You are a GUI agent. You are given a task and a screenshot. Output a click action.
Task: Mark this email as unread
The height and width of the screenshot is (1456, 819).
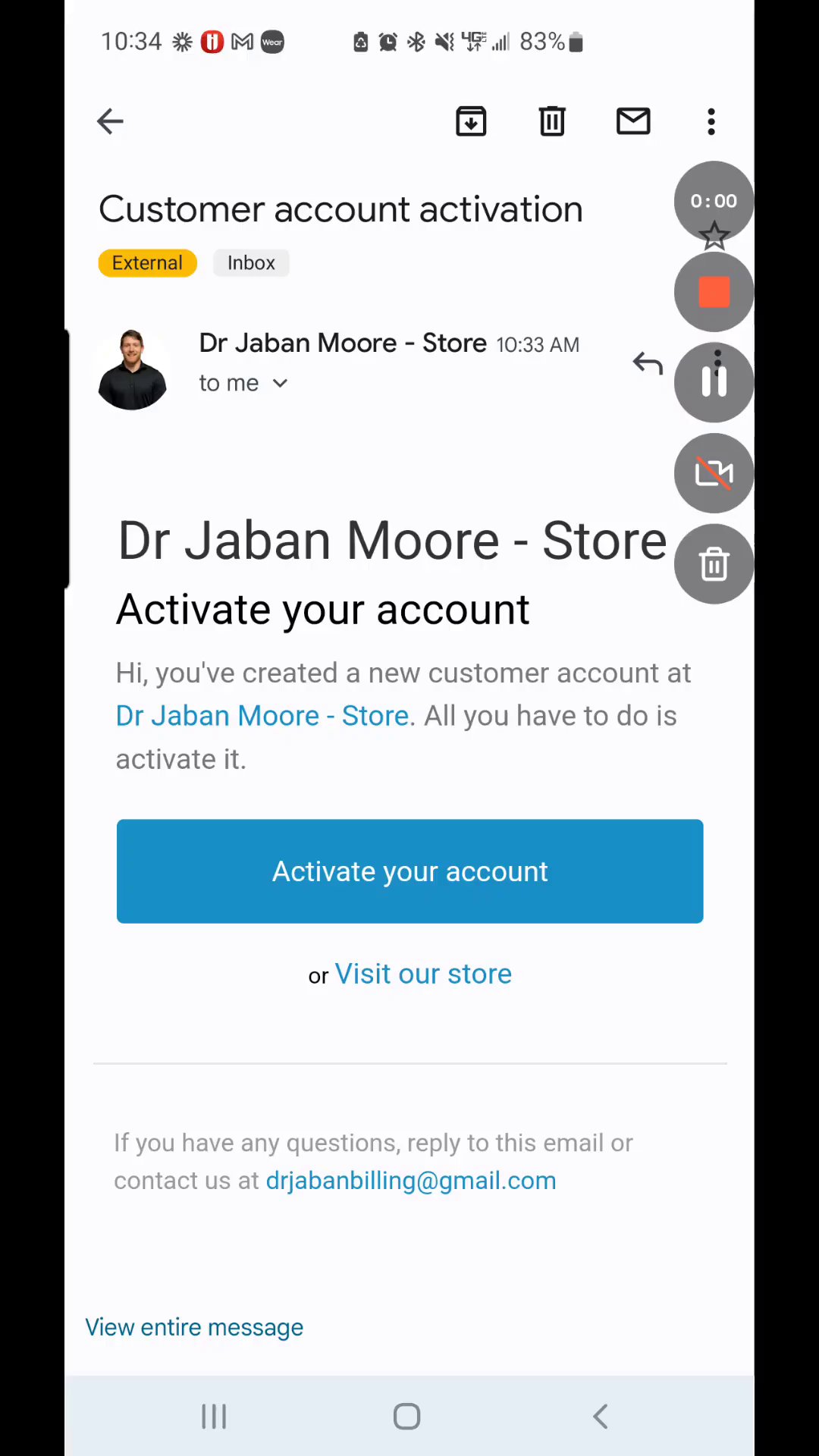(633, 121)
